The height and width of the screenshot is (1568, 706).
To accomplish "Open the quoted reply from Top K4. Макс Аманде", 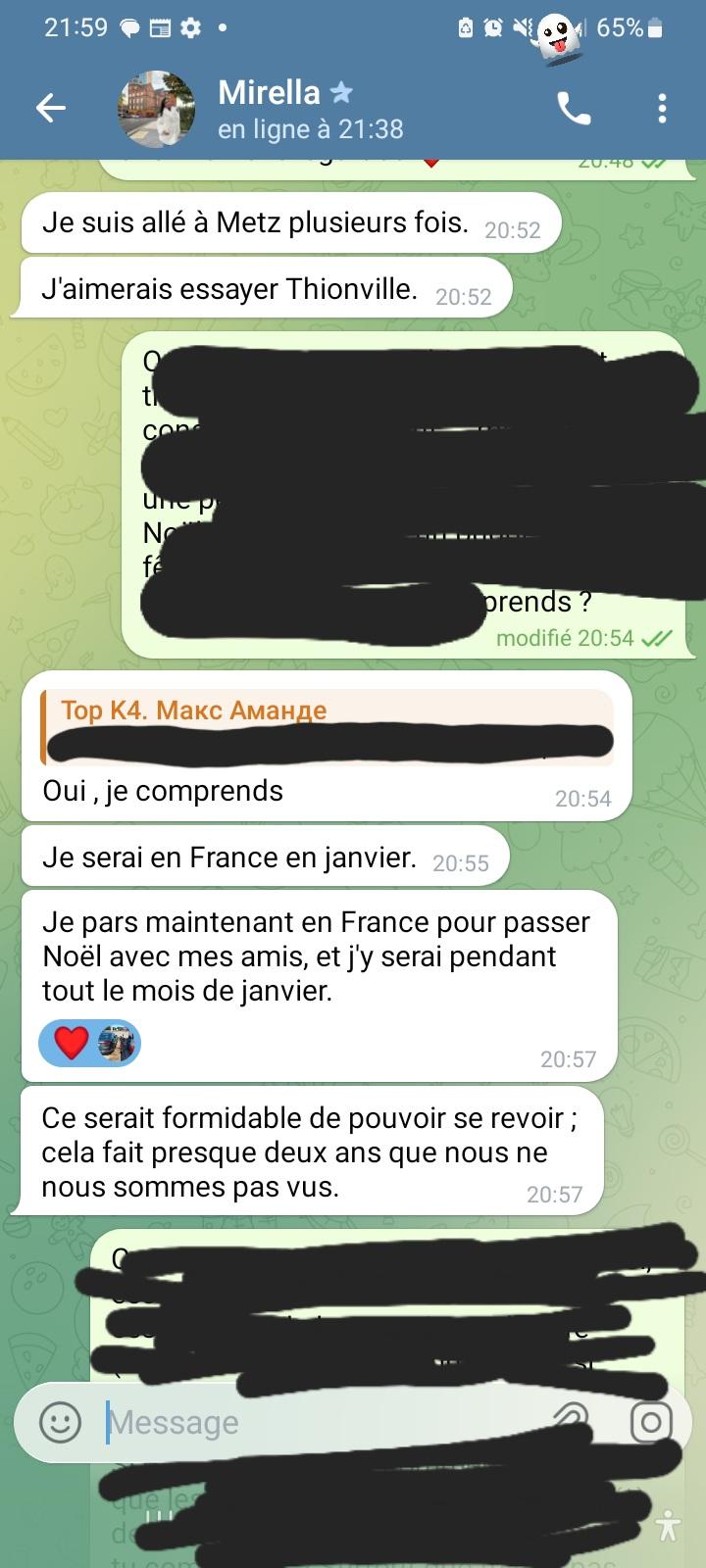I will (328, 728).
